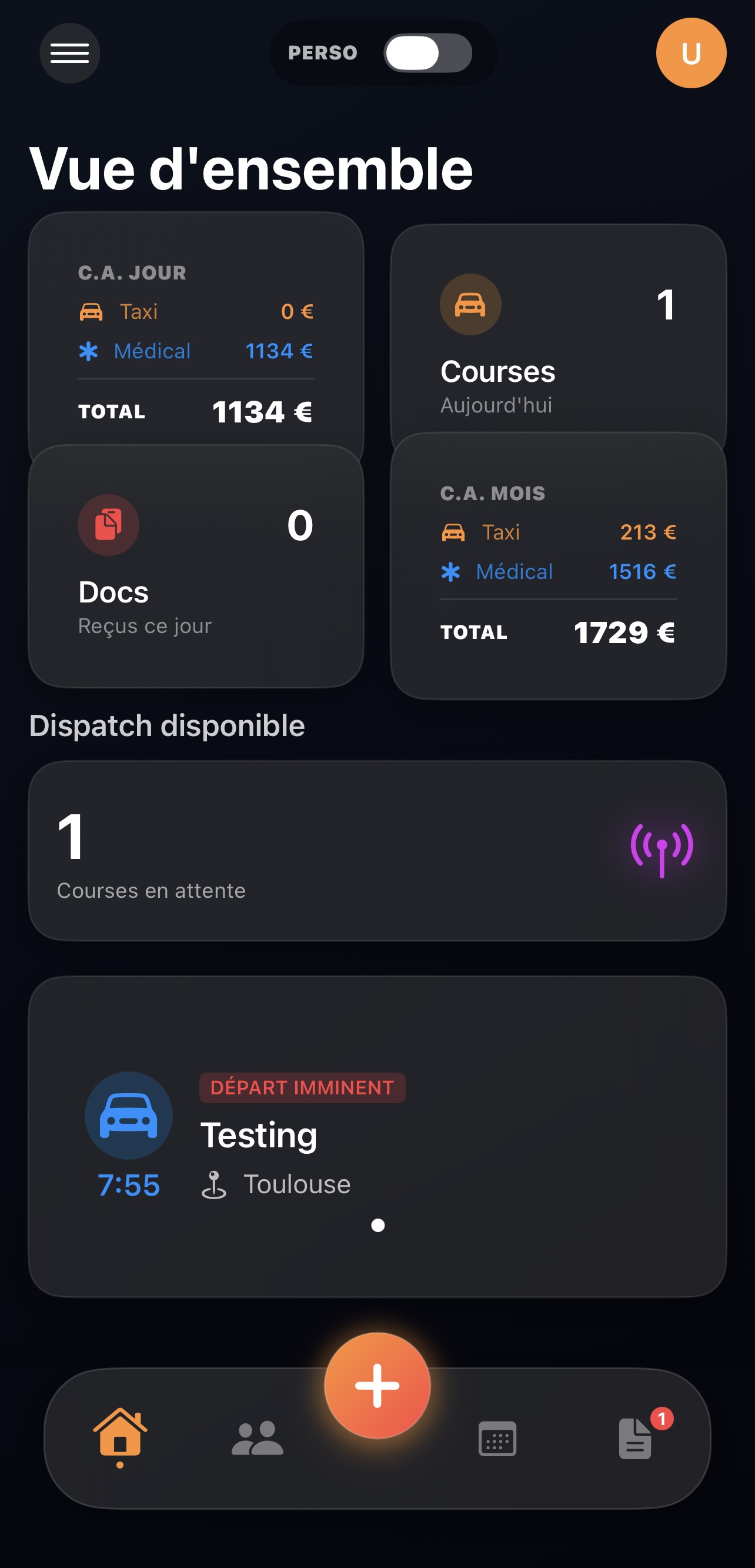Image resolution: width=755 pixels, height=1568 pixels.
Task: Open the user avatar profile
Action: 690,54
